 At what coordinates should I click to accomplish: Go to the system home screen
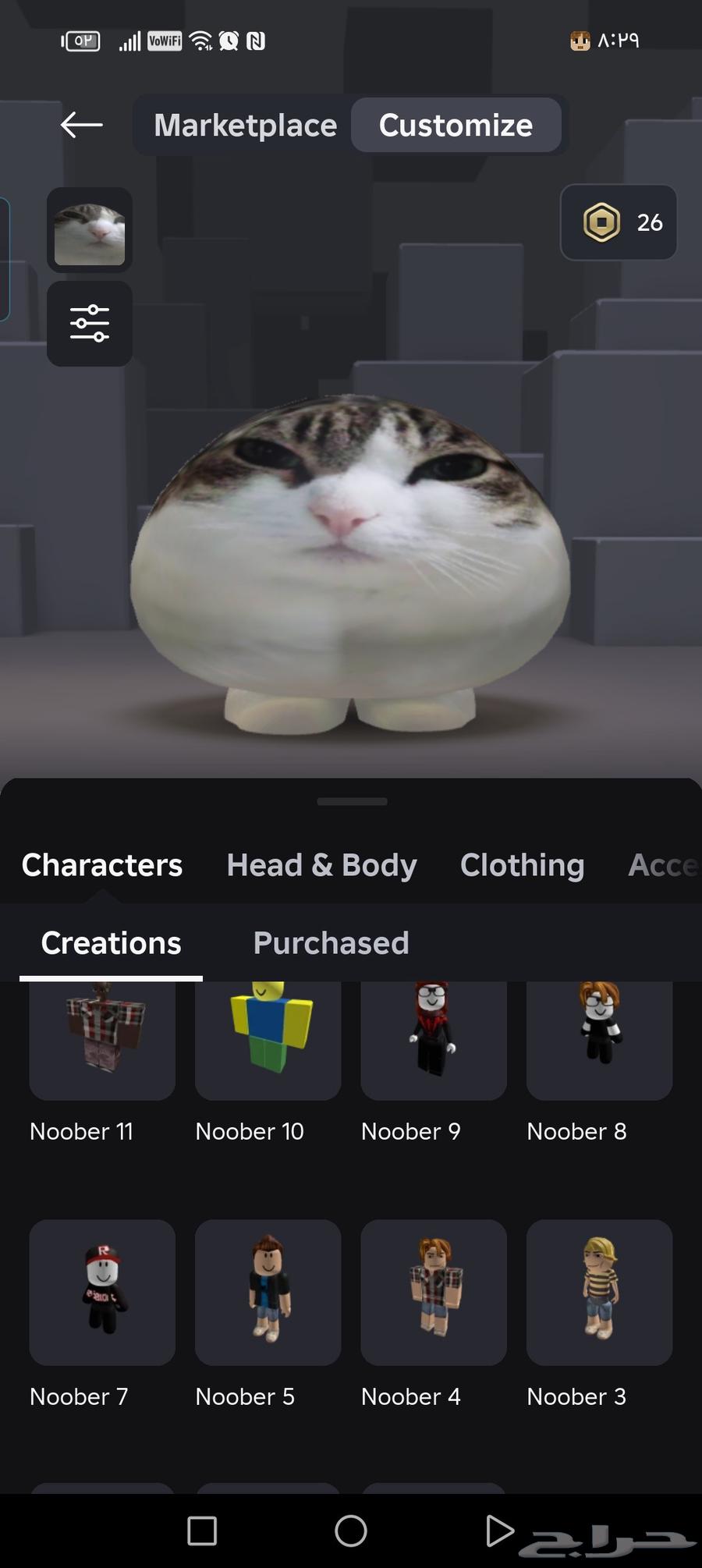tap(351, 1531)
